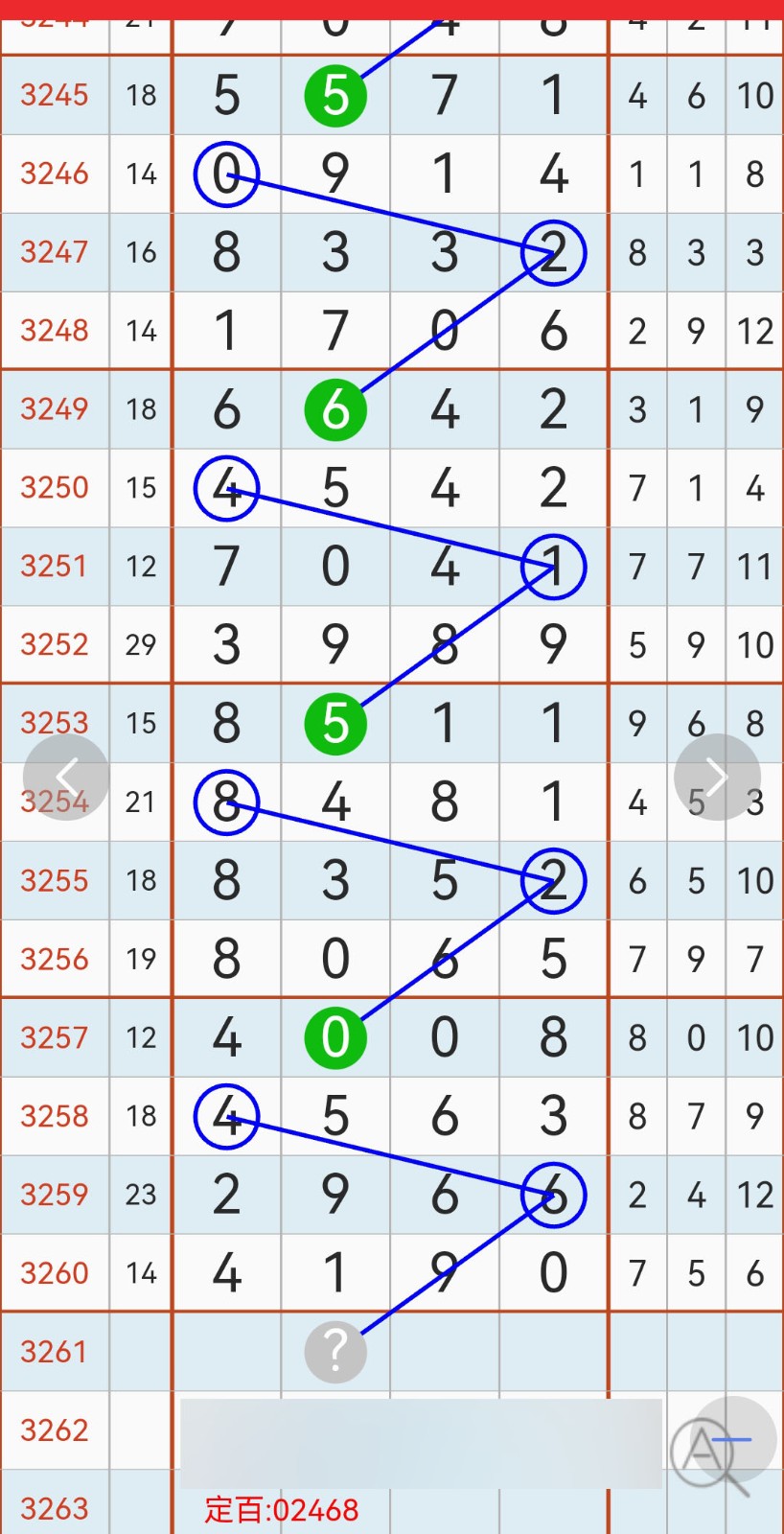Go to the previous image with left arrow
Image resolution: width=784 pixels, height=1534 pixels.
66,777
